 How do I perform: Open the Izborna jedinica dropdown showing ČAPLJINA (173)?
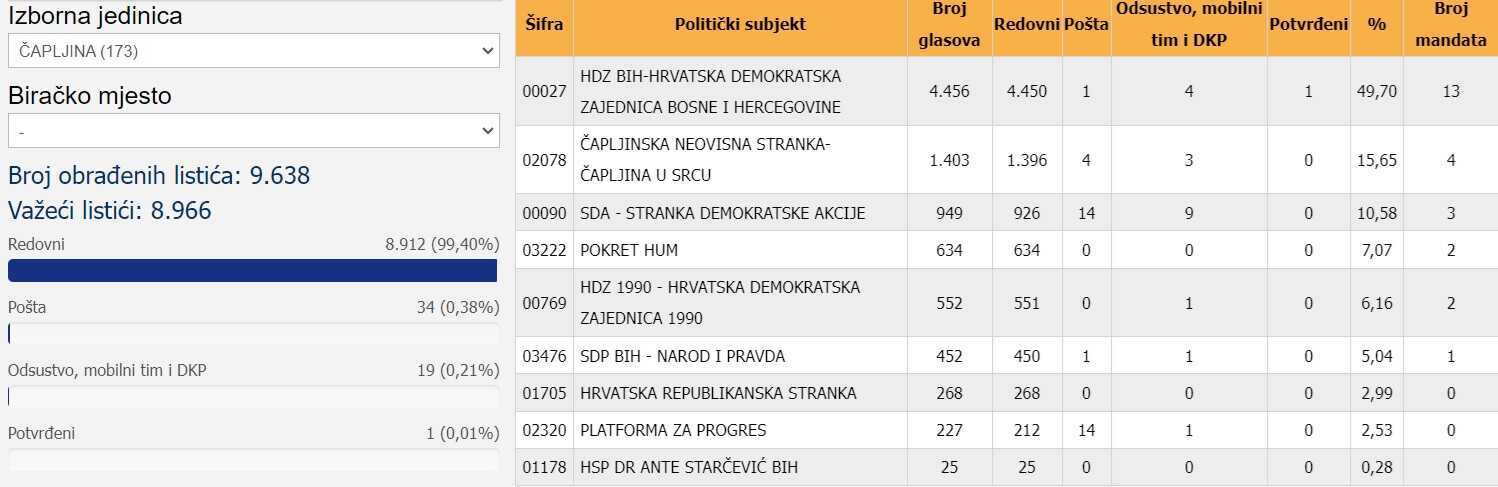click(x=253, y=51)
